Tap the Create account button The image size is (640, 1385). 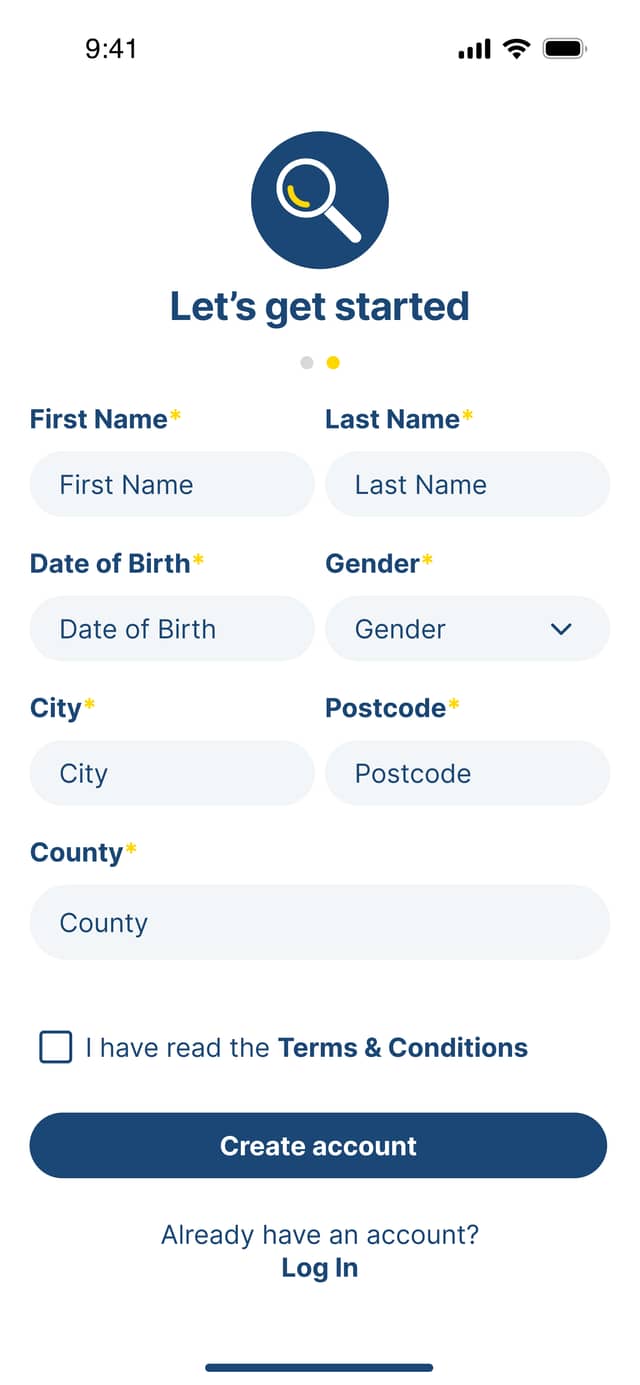tap(318, 1145)
